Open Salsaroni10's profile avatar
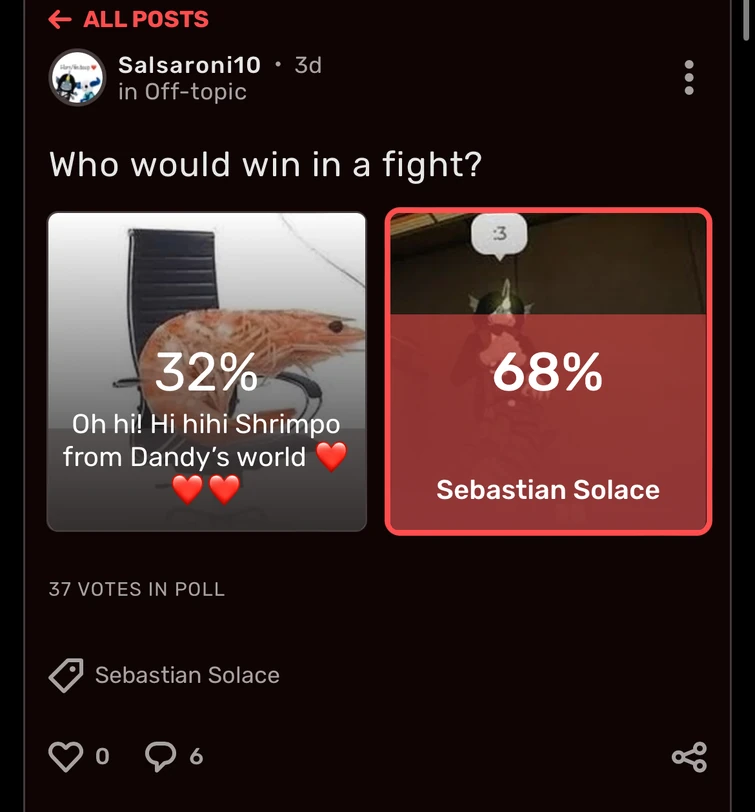The image size is (755, 812). [x=77, y=78]
